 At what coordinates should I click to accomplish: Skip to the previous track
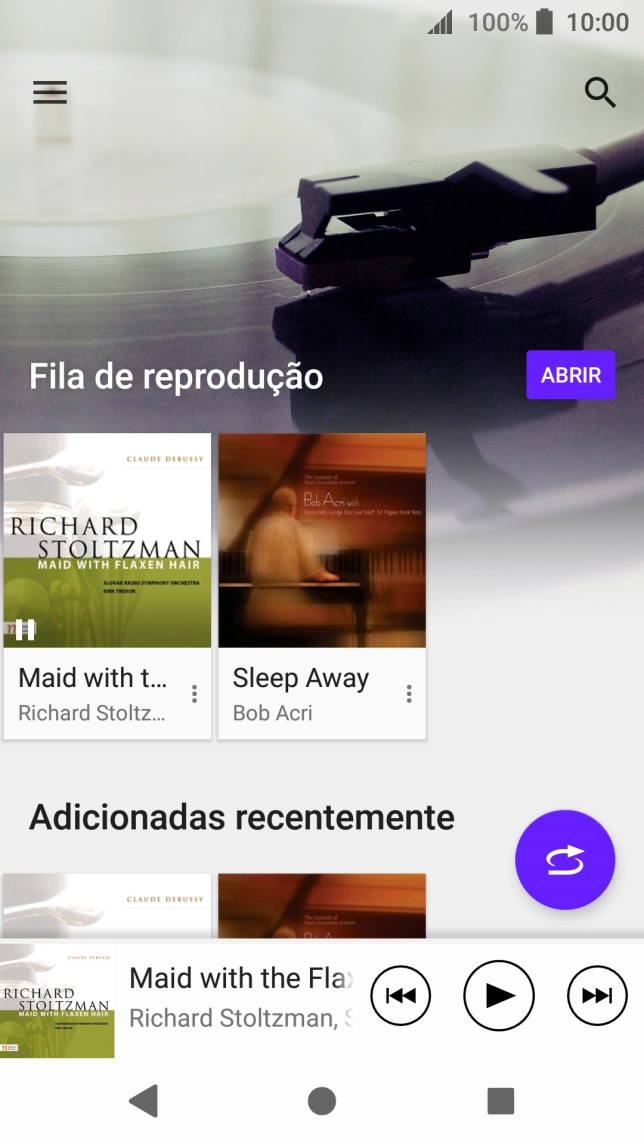click(x=401, y=996)
